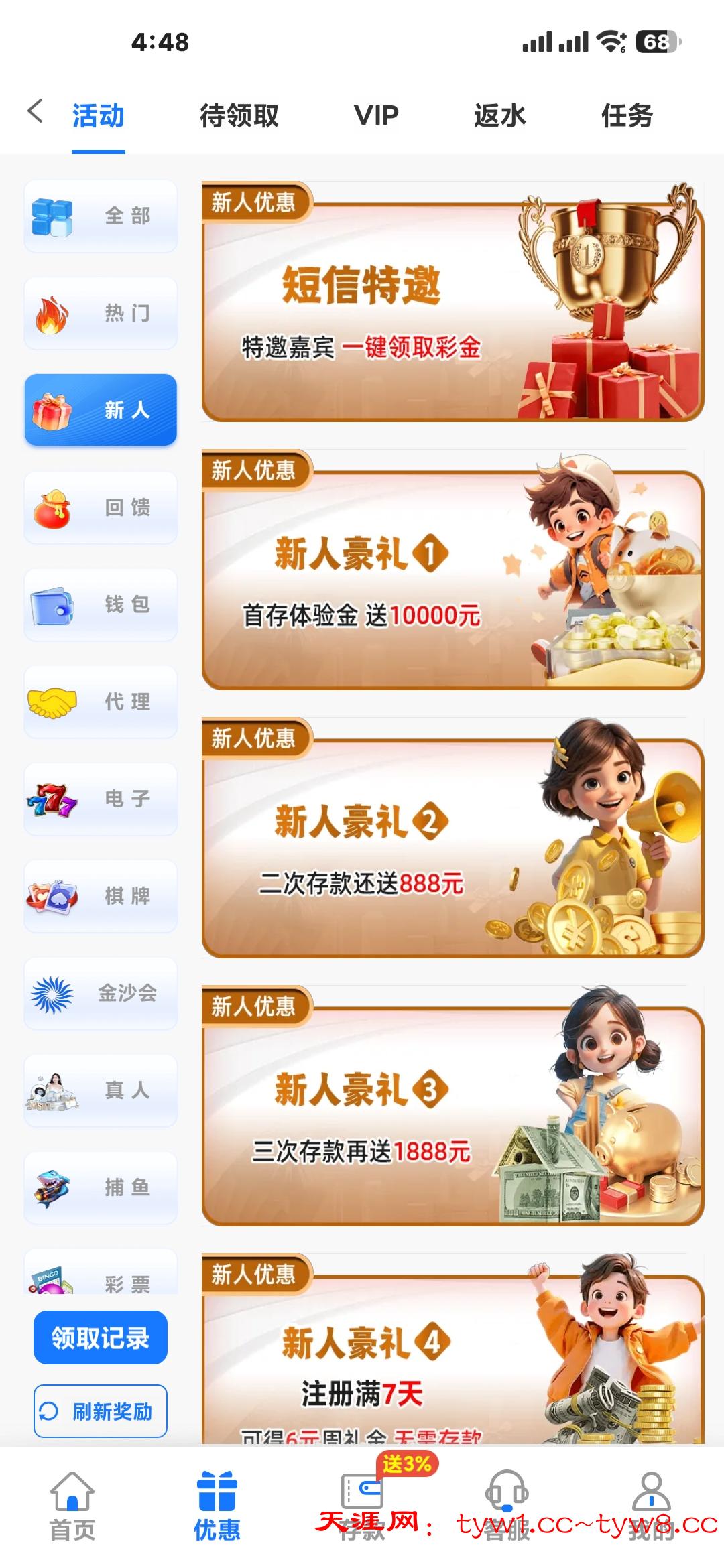This screenshot has height=1568, width=724.
Task: Select the 热门 (hot) category icon
Action: pyautogui.click(x=99, y=313)
